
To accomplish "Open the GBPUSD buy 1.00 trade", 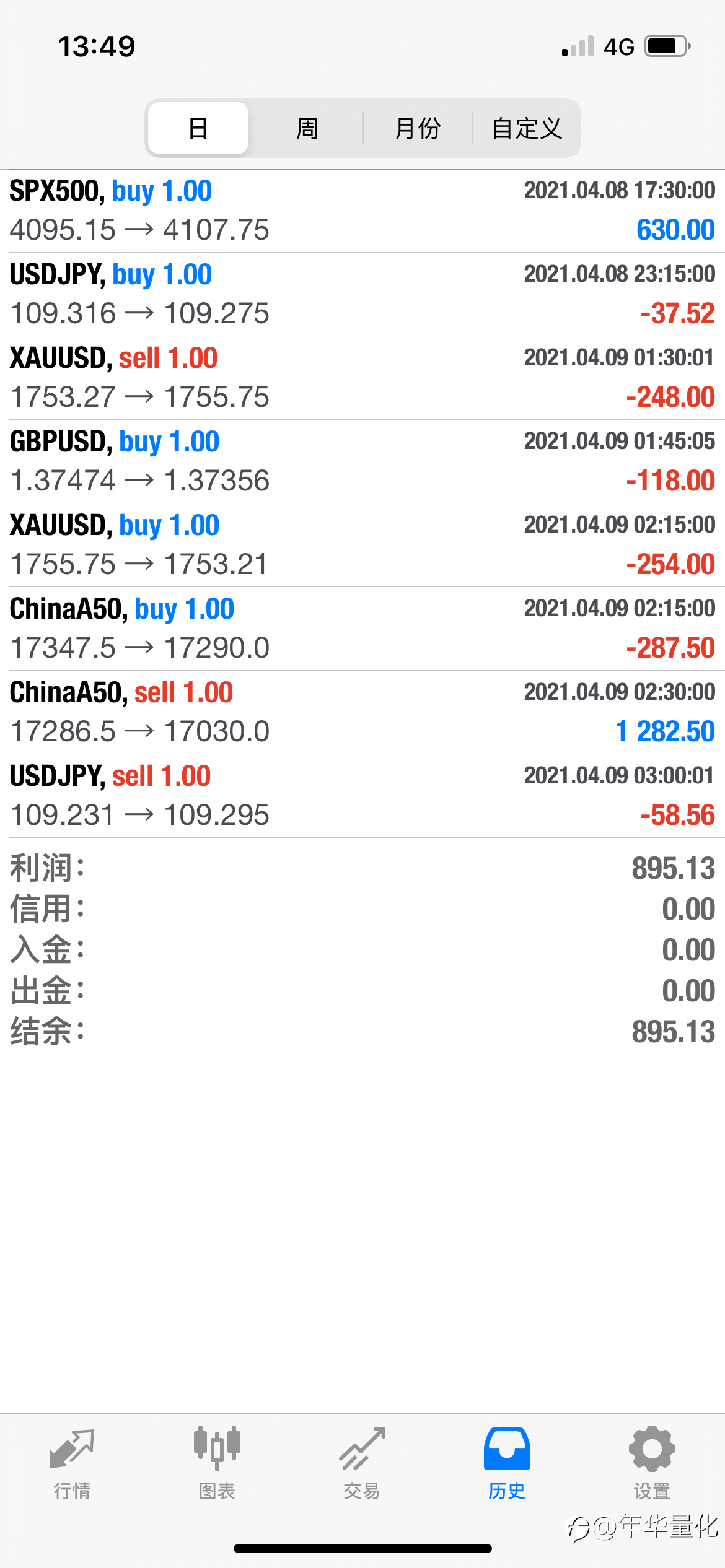I will click(362, 461).
